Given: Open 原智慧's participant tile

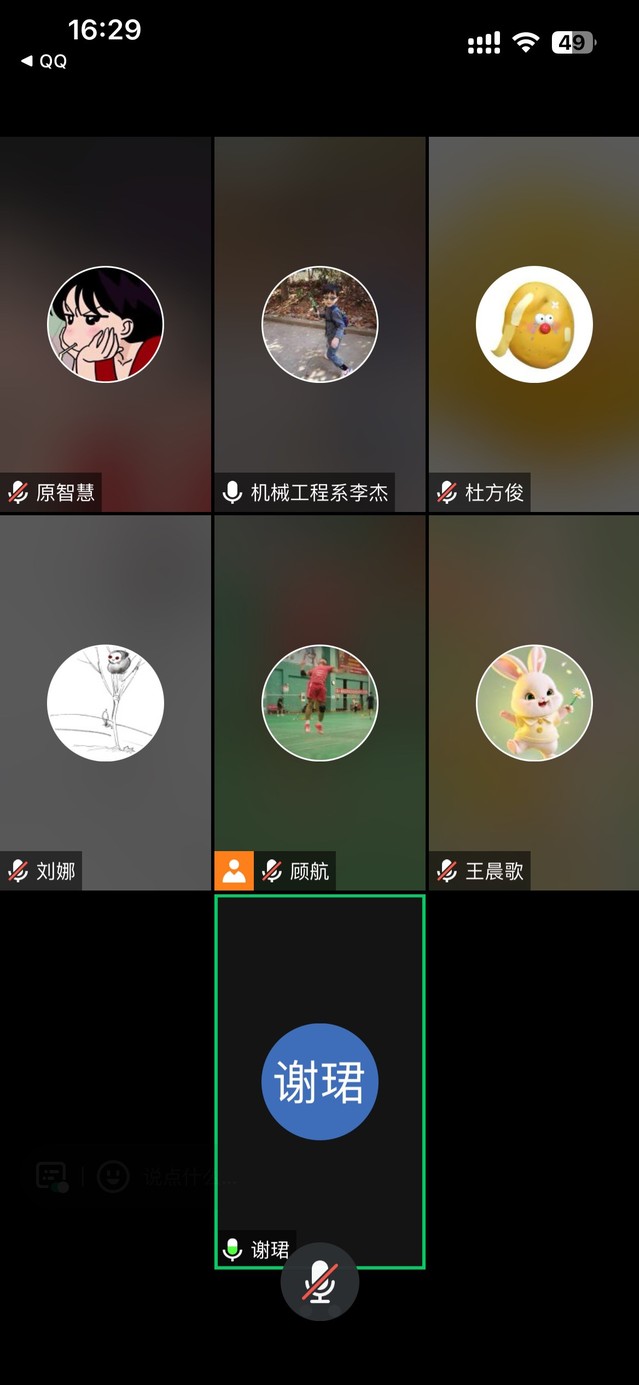Looking at the screenshot, I should click(105, 325).
